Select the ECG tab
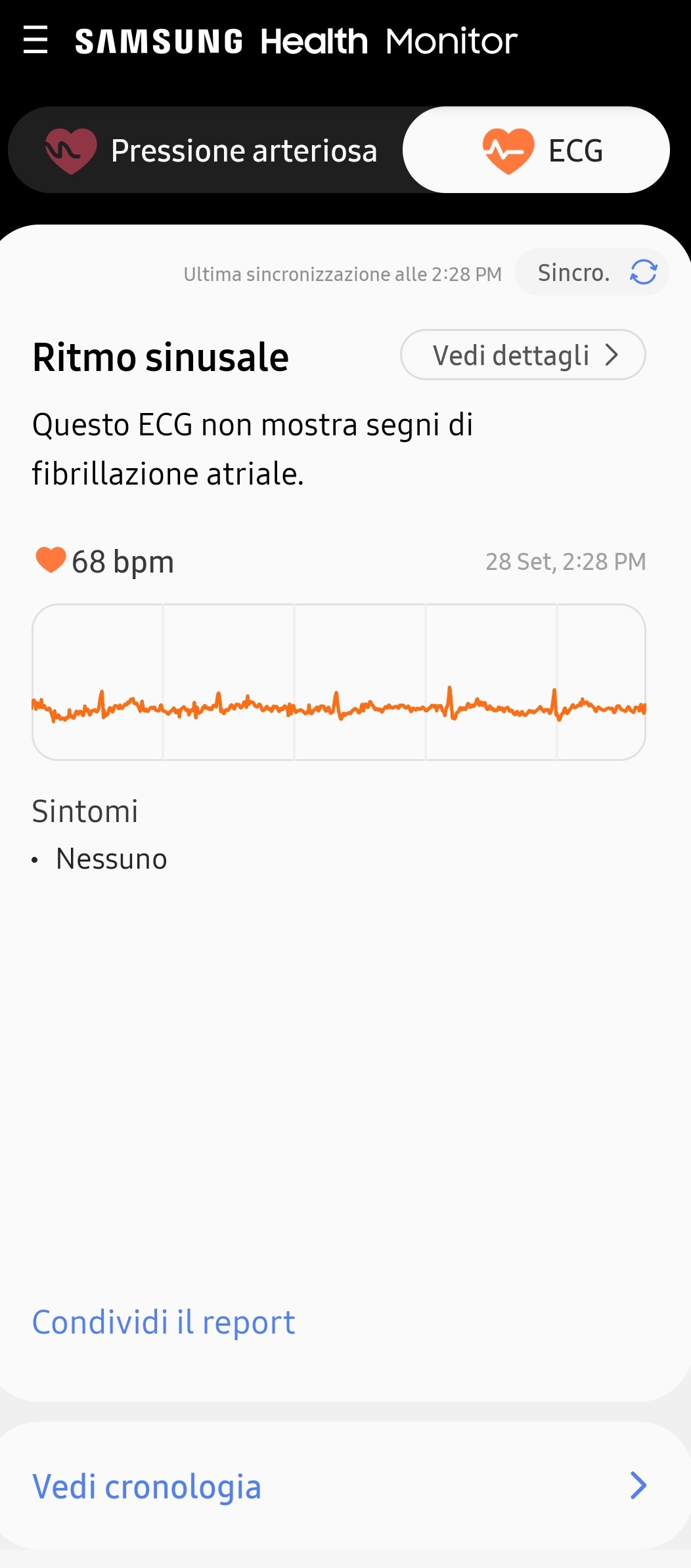This screenshot has width=691, height=1568. 536,150
